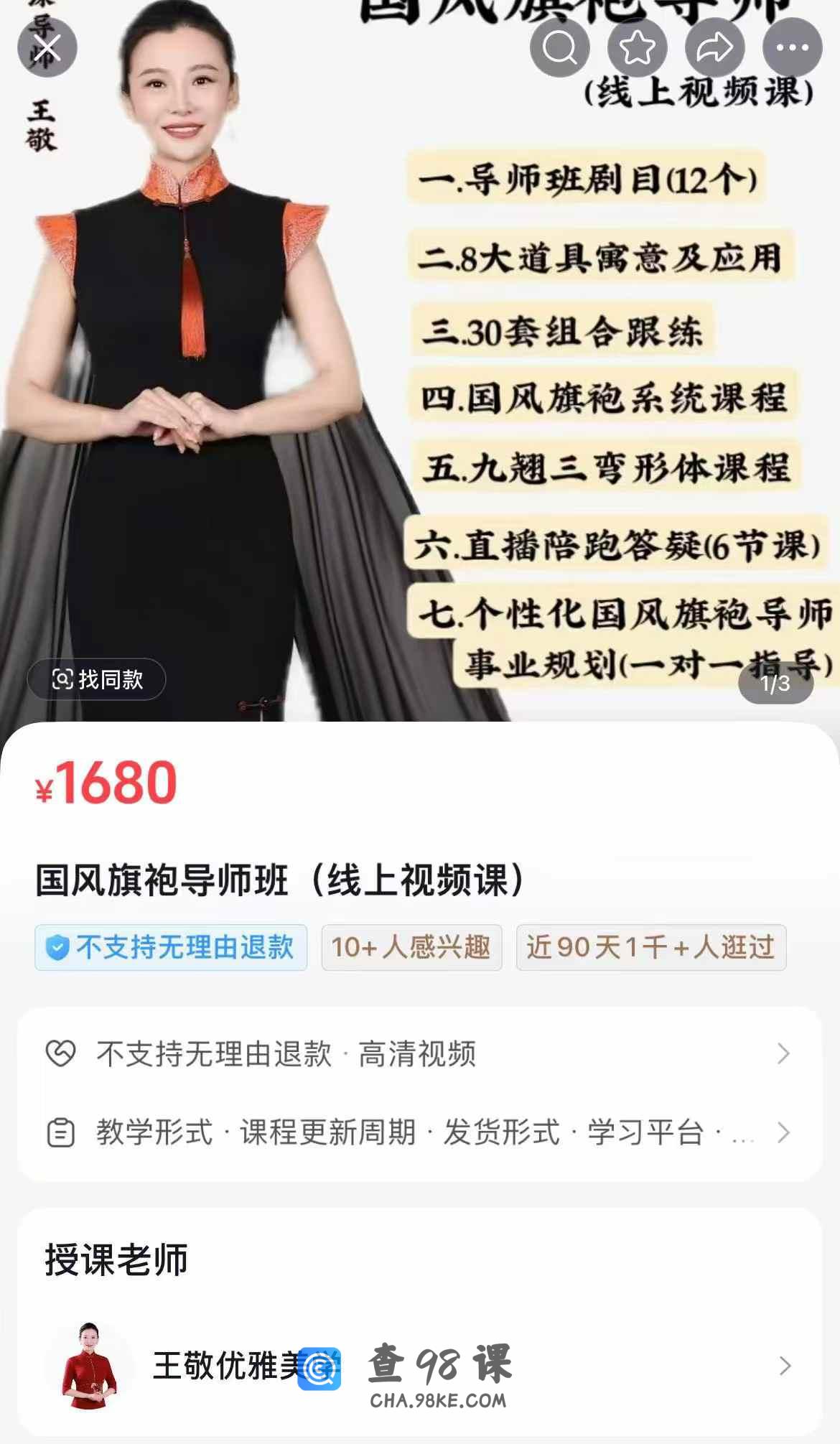Share this course
This screenshot has height=1444, width=840.
(x=715, y=48)
